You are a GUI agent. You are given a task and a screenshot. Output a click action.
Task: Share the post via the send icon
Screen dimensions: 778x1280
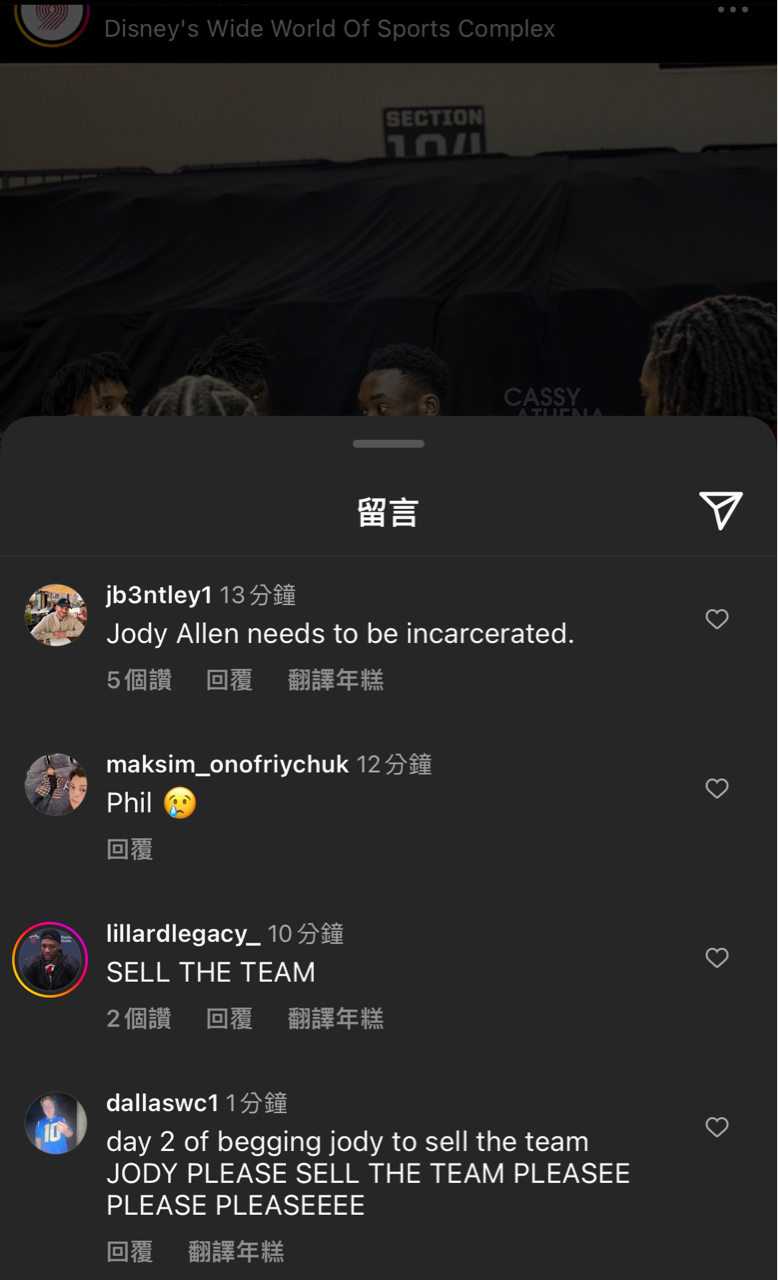click(720, 510)
